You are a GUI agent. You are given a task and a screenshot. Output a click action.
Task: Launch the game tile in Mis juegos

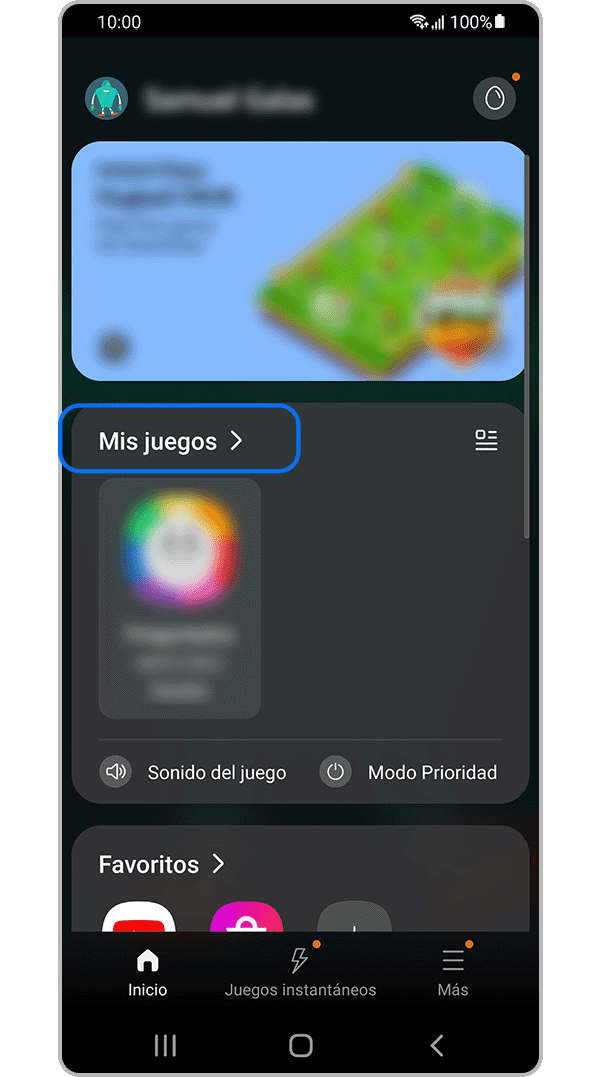point(180,597)
